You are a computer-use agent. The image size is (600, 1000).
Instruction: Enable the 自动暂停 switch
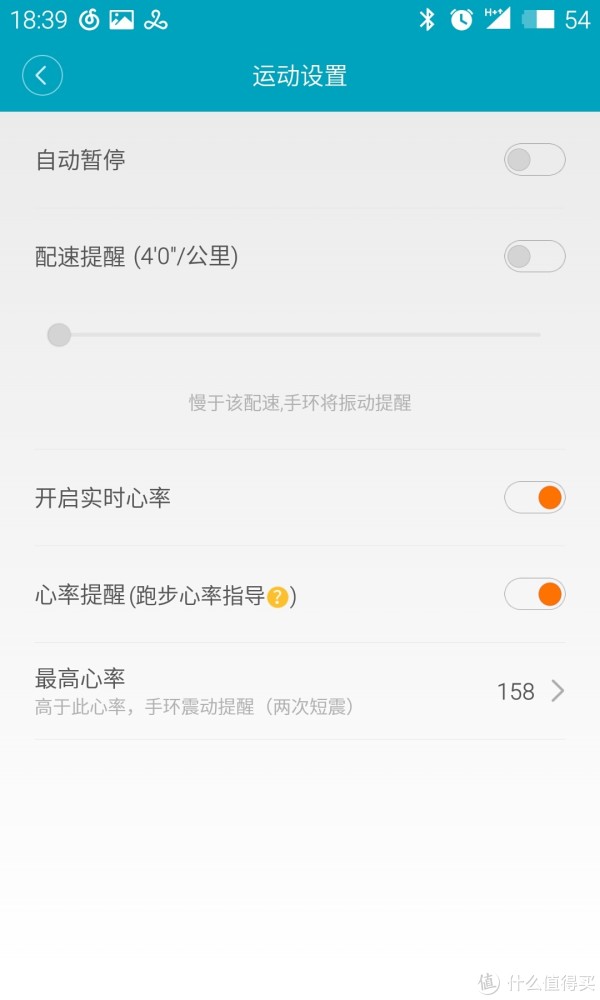534,159
